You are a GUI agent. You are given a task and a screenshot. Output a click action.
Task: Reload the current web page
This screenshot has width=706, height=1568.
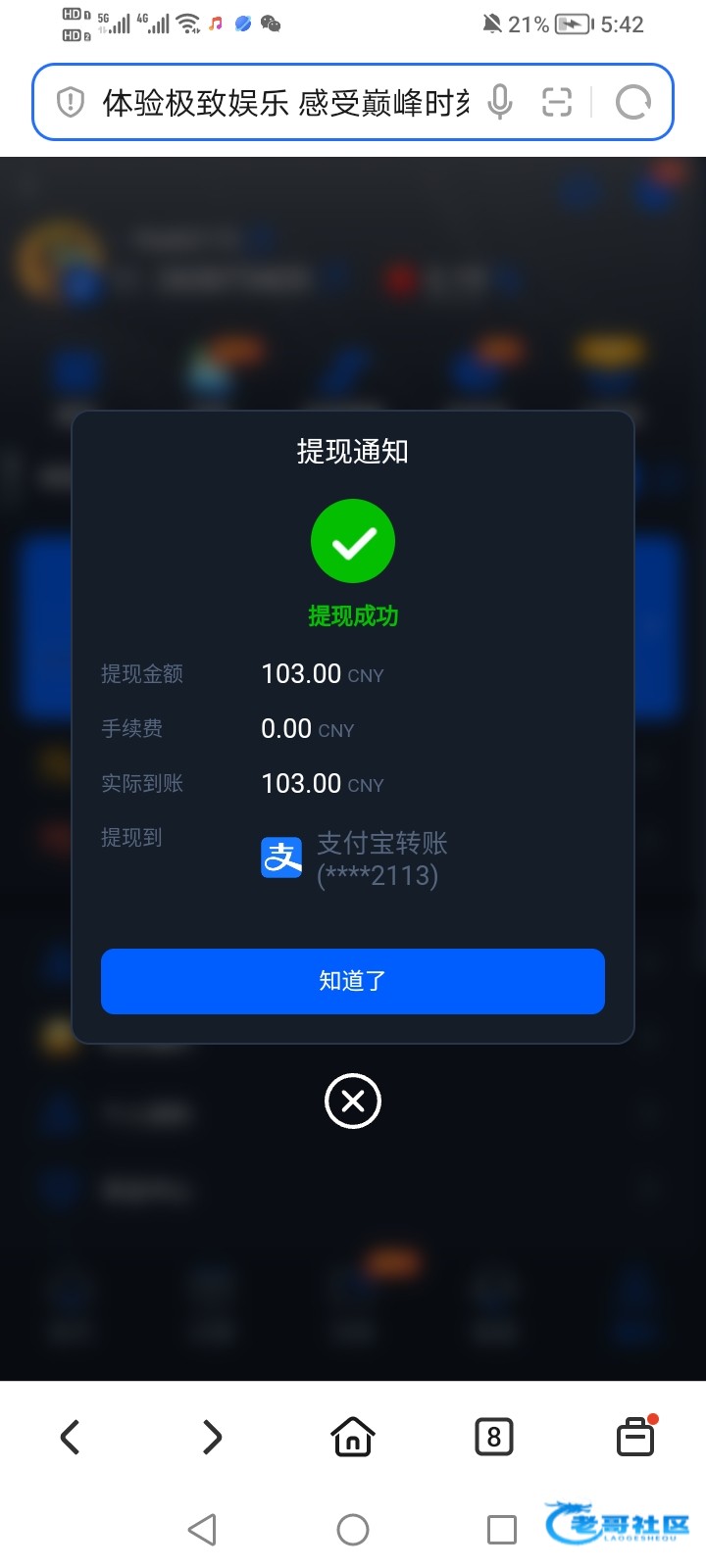coord(632,102)
